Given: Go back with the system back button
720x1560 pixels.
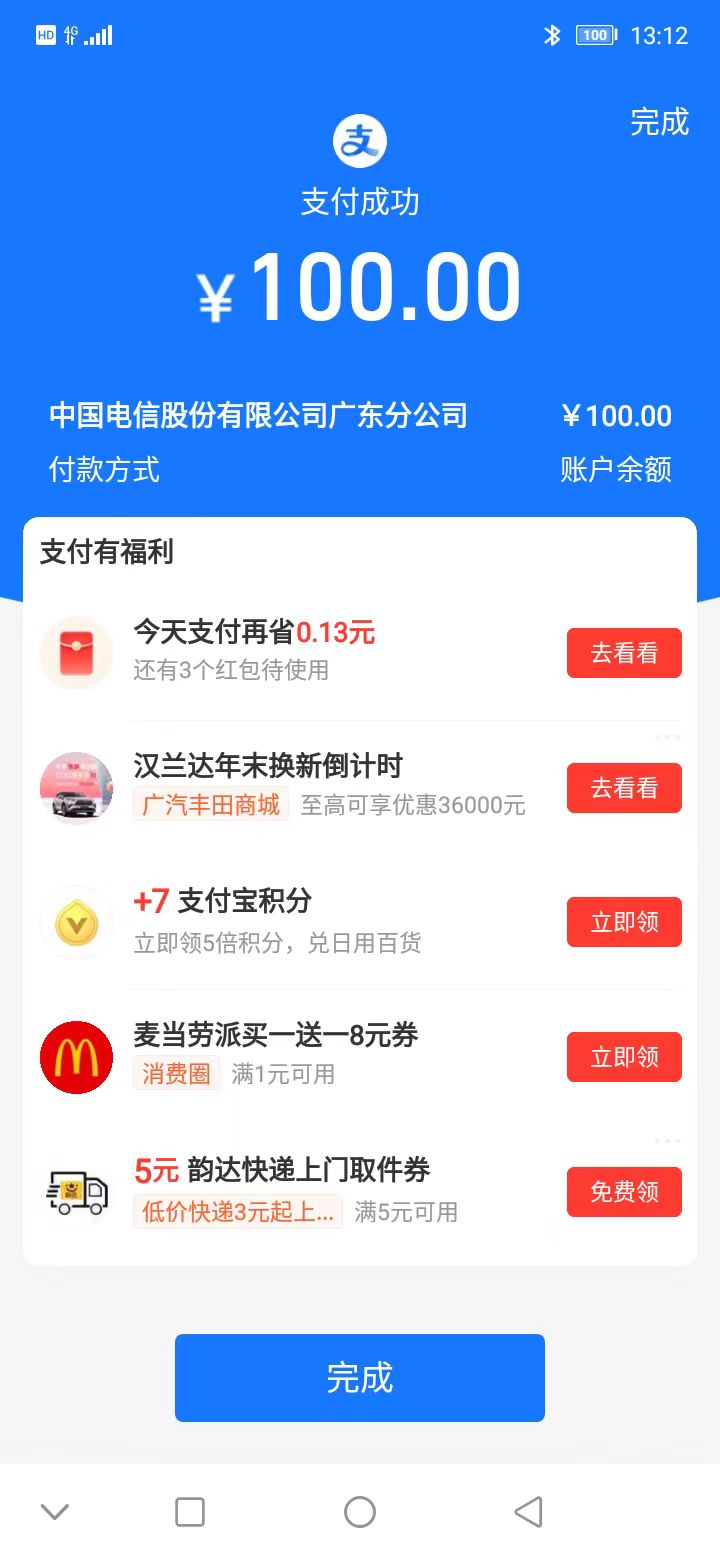Looking at the screenshot, I should [528, 1512].
